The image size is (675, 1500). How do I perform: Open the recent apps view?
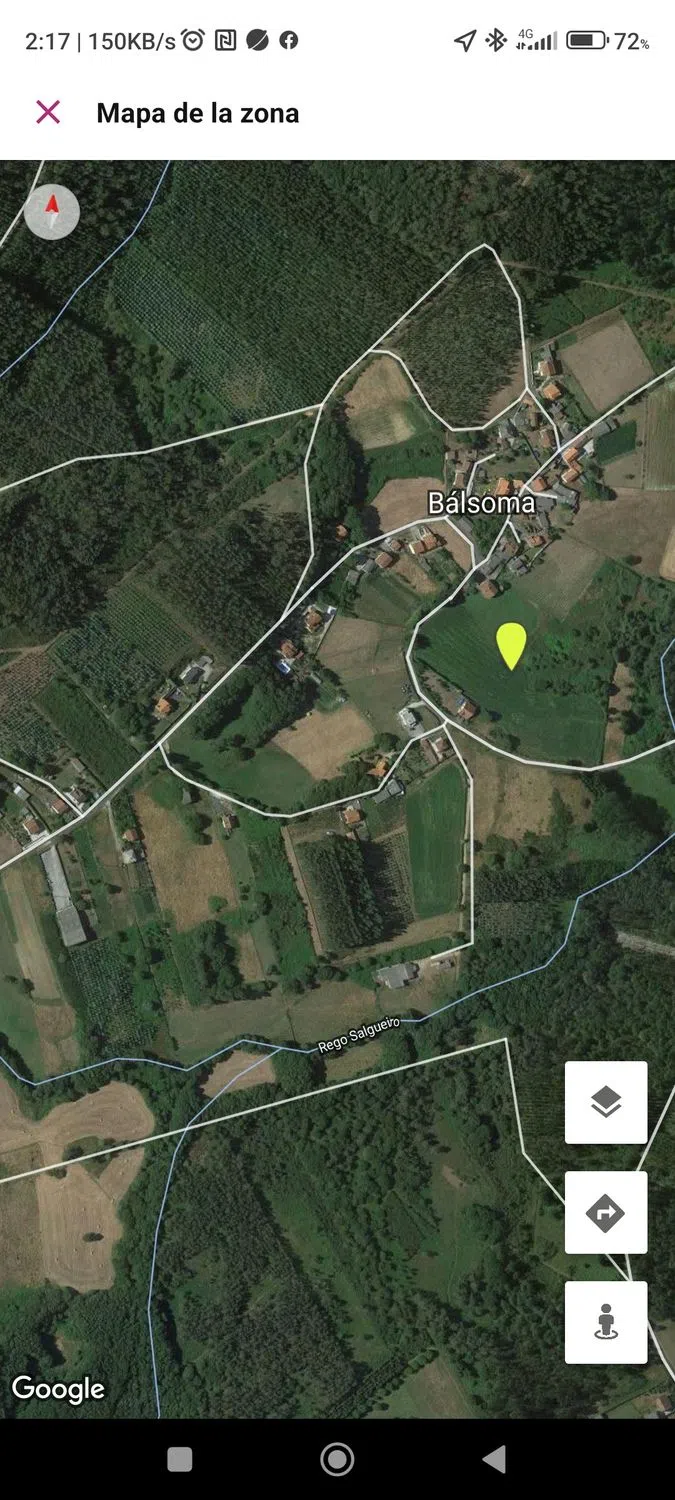pos(180,1459)
